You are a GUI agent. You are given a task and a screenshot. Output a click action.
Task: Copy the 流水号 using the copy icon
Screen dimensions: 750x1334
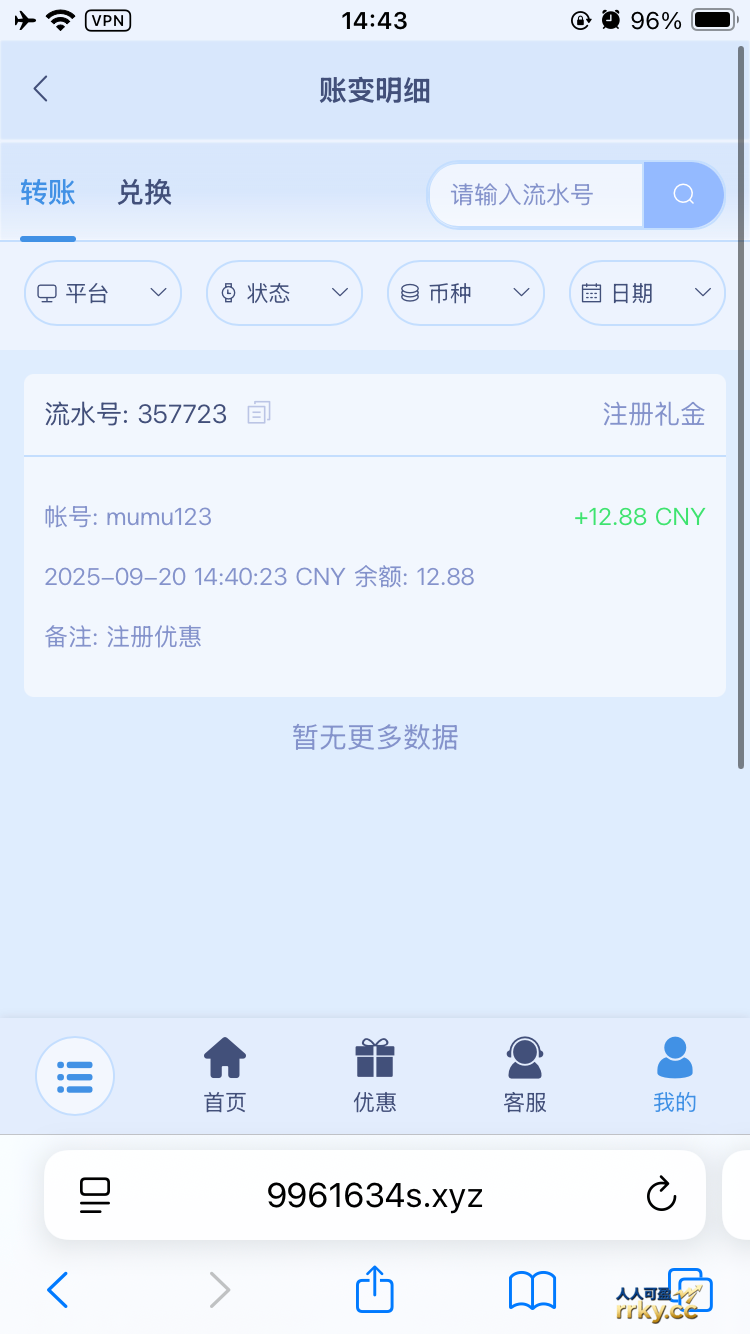(258, 412)
